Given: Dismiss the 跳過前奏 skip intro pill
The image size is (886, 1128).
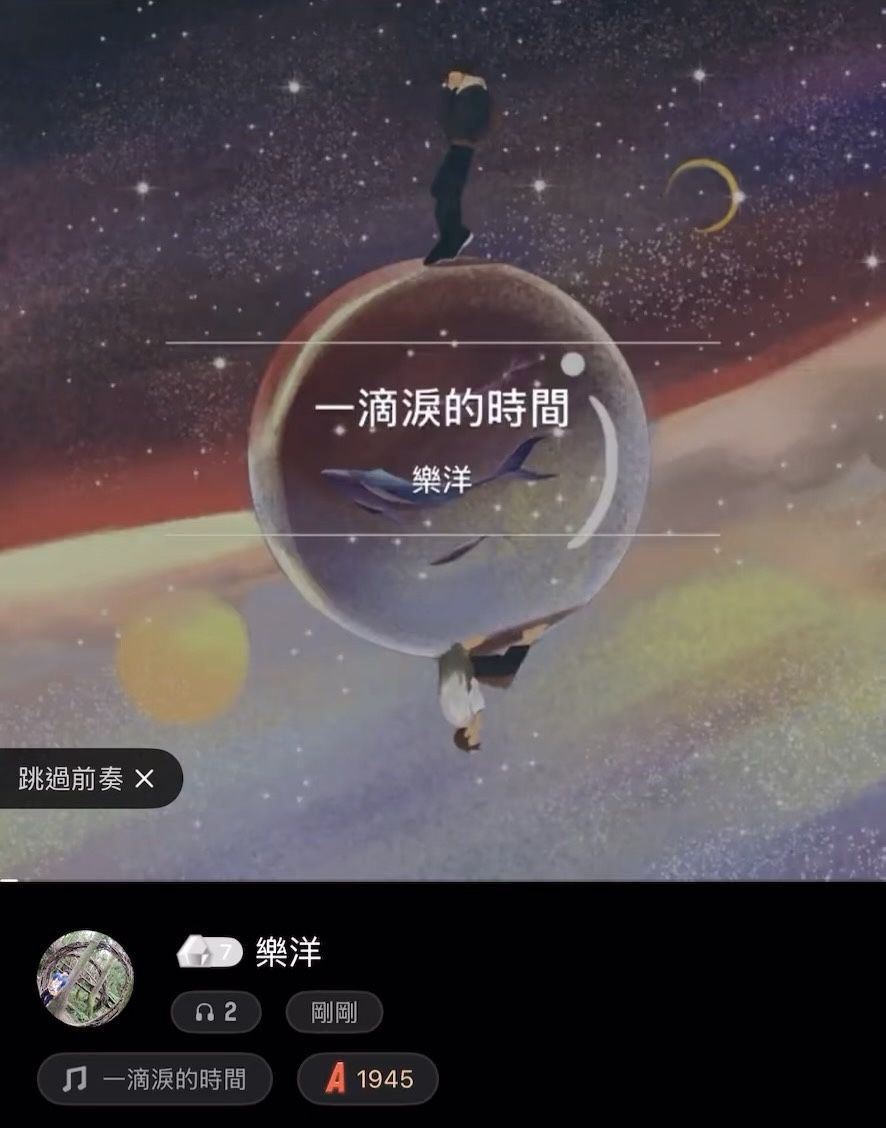Looking at the screenshot, I should 145,779.
